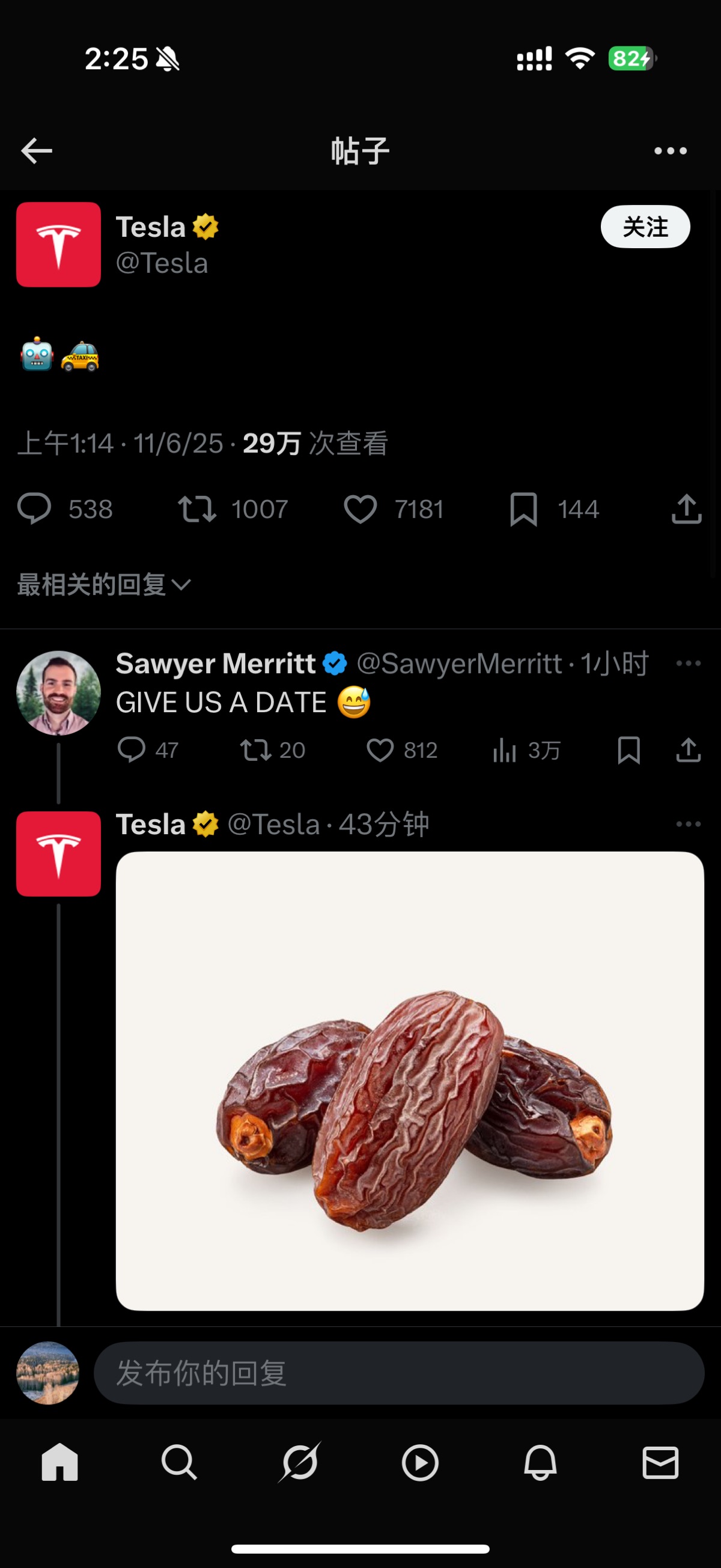Like Tesla's main post
Image resolution: width=721 pixels, height=1568 pixels.
coord(361,509)
